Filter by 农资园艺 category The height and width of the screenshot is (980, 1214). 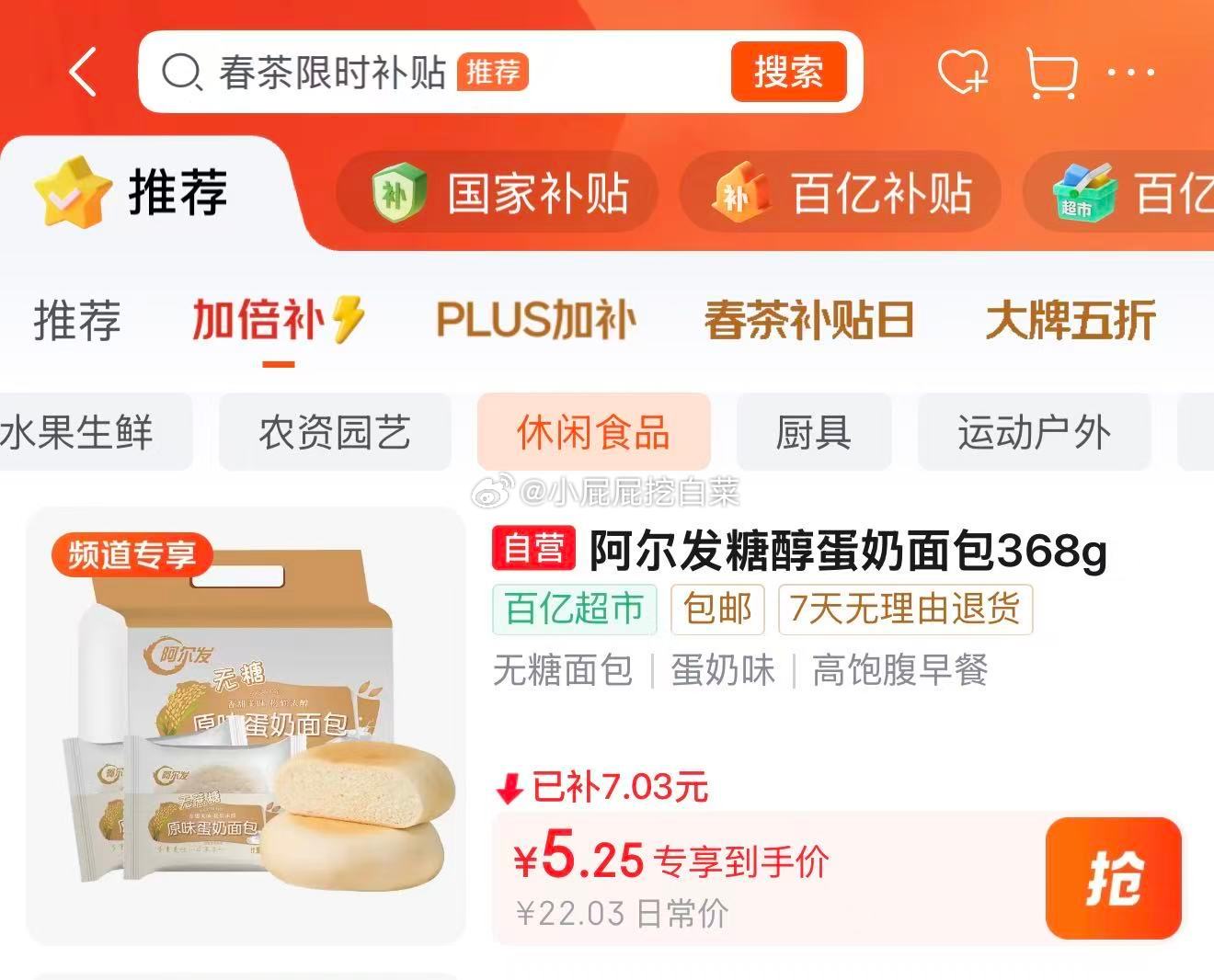click(x=335, y=432)
